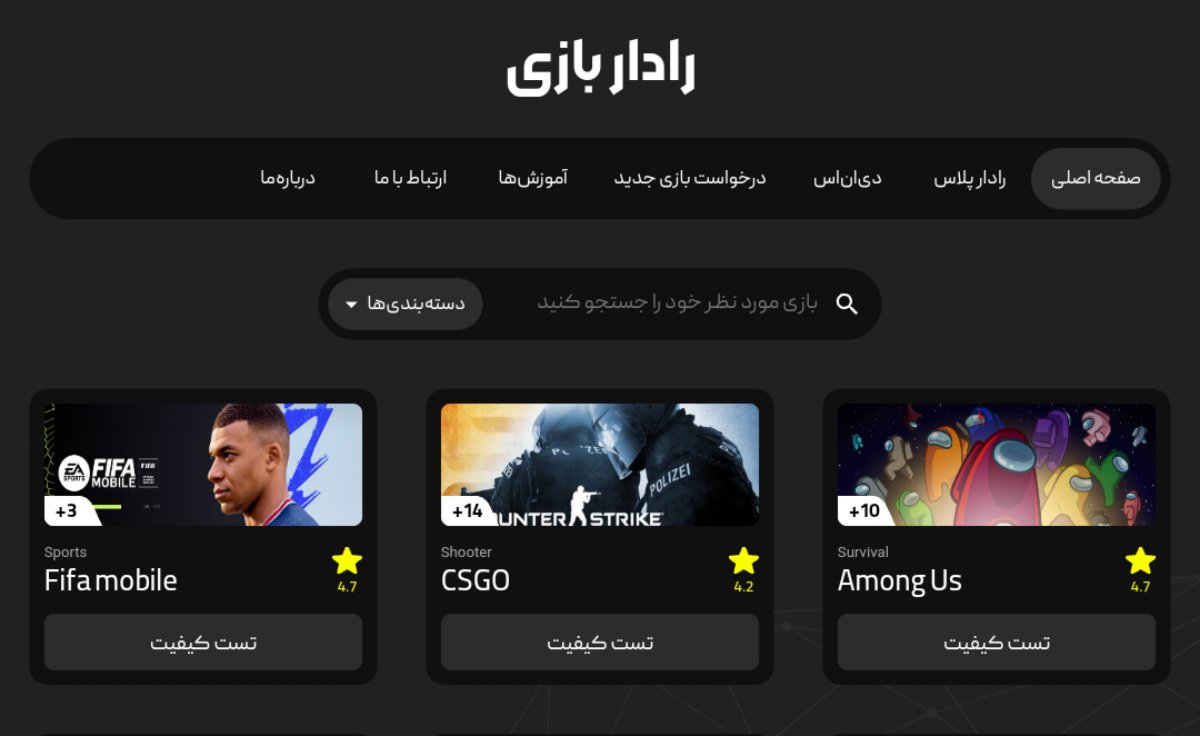Screen dimensions: 1200x736
Task: Start the تست کیفیت for CSGO
Action: click(600, 642)
